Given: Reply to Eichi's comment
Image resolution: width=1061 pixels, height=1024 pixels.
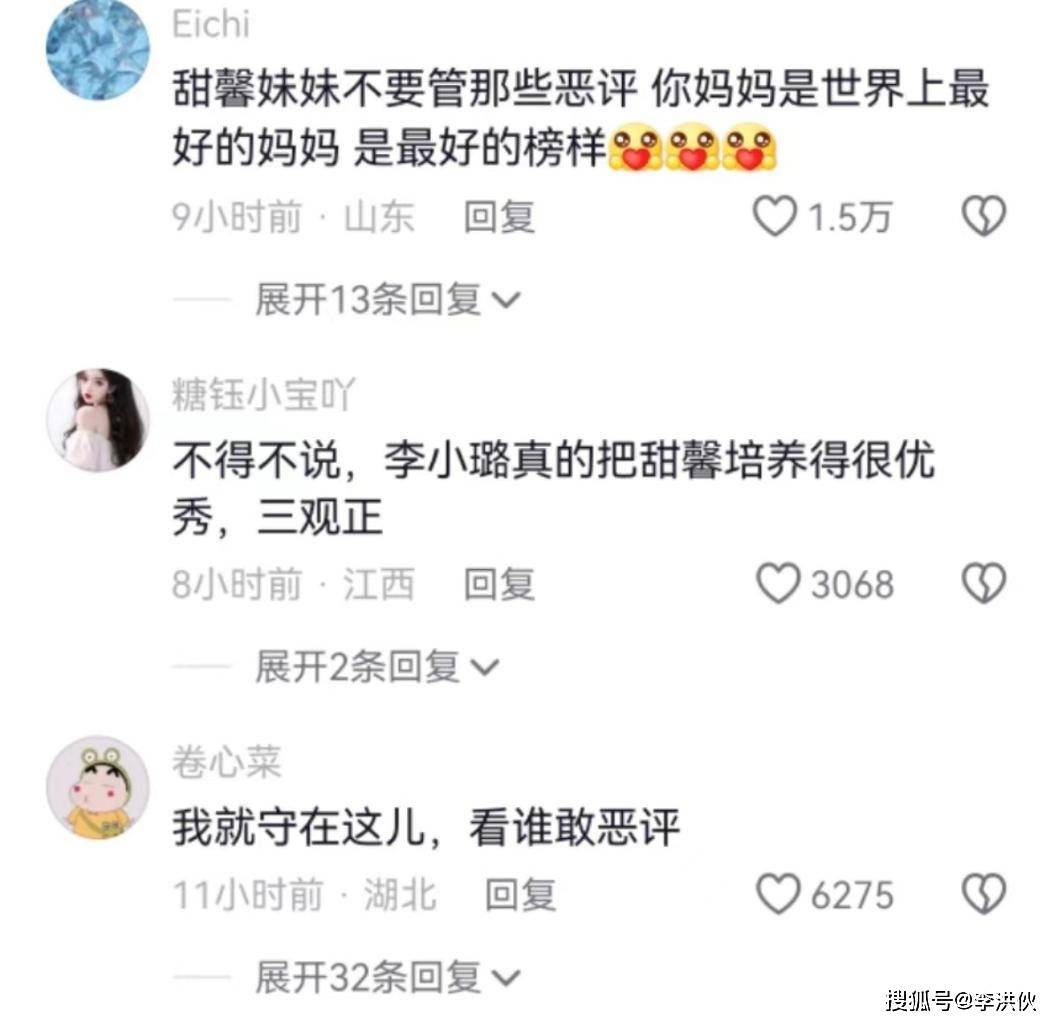Looking at the screenshot, I should [499, 217].
